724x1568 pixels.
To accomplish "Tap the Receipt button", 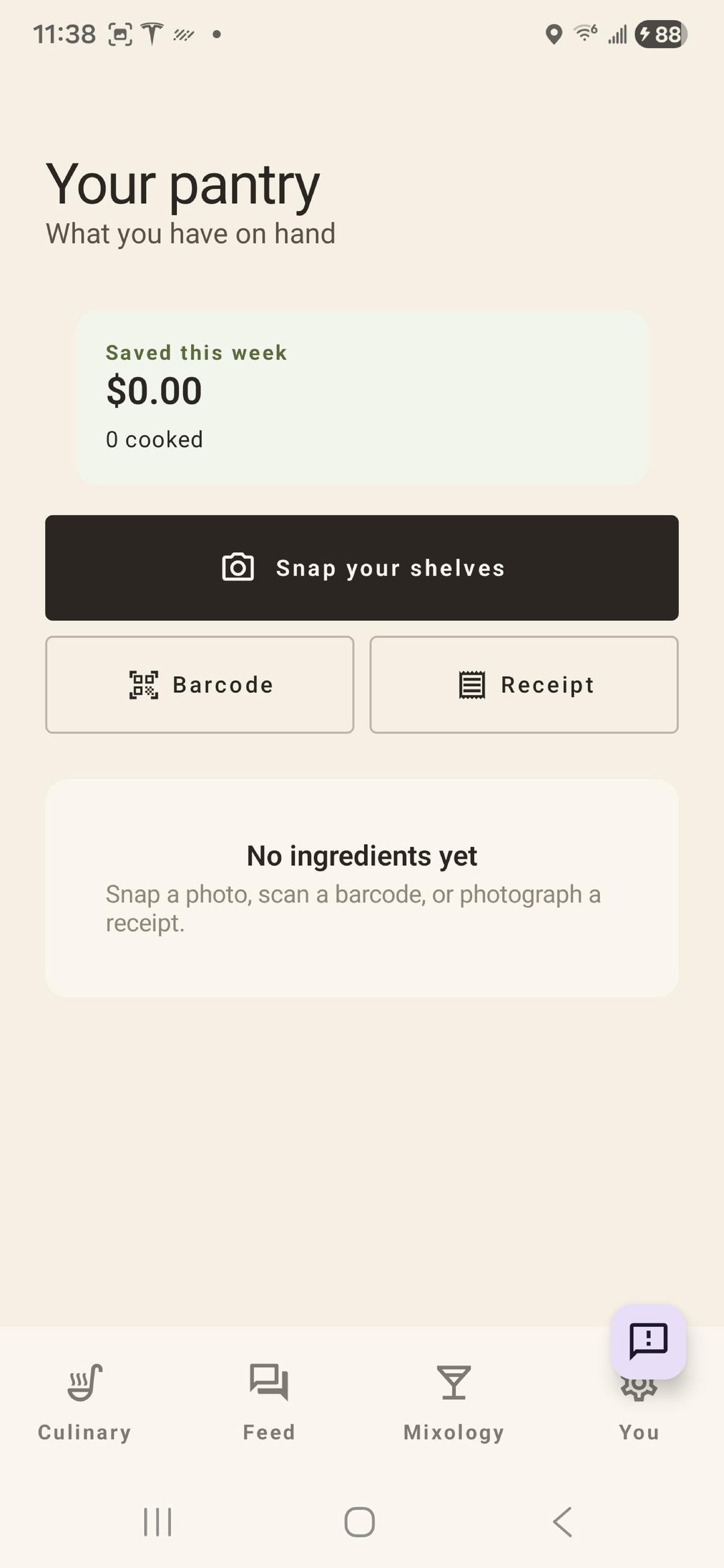I will [x=524, y=684].
